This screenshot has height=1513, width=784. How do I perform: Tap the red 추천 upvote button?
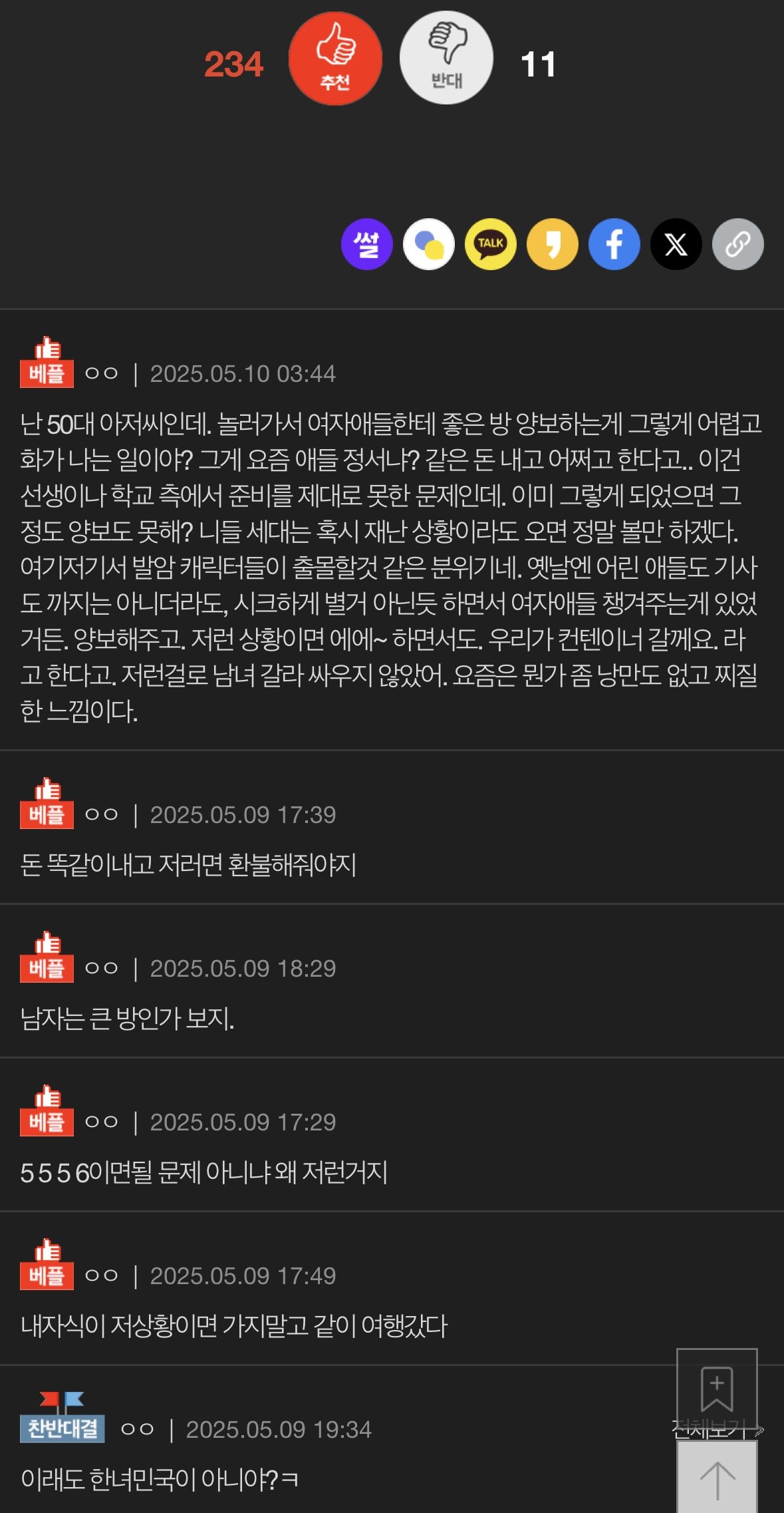click(x=335, y=59)
